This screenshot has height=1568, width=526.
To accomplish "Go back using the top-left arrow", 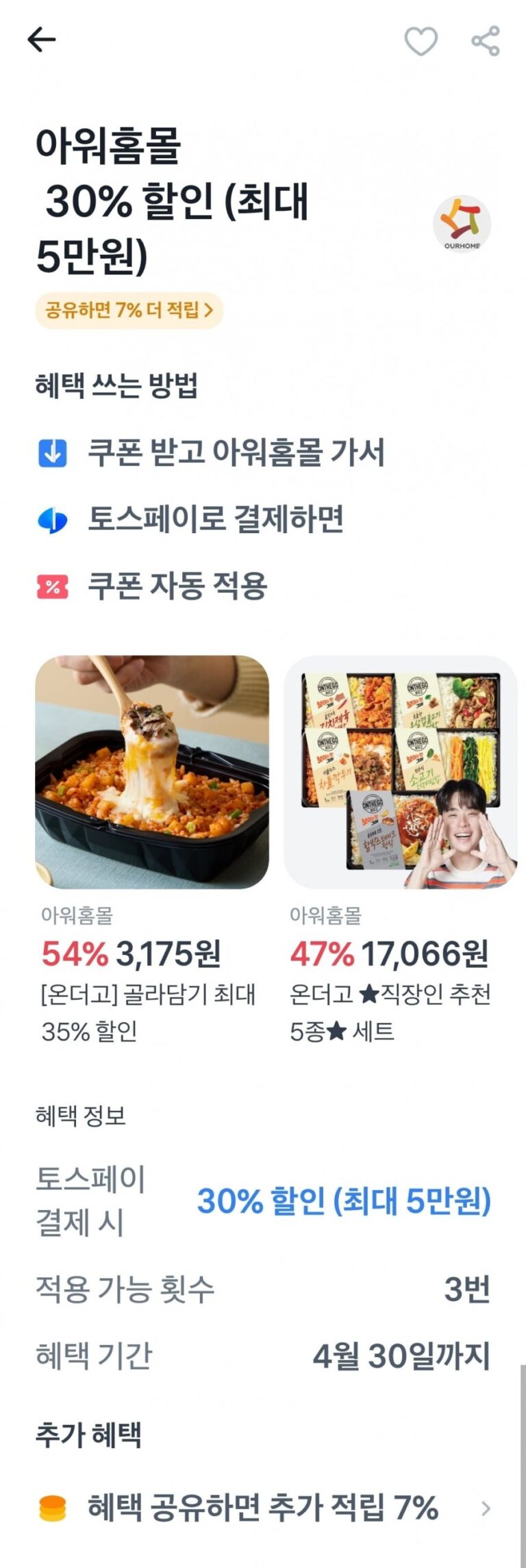I will pyautogui.click(x=41, y=40).
